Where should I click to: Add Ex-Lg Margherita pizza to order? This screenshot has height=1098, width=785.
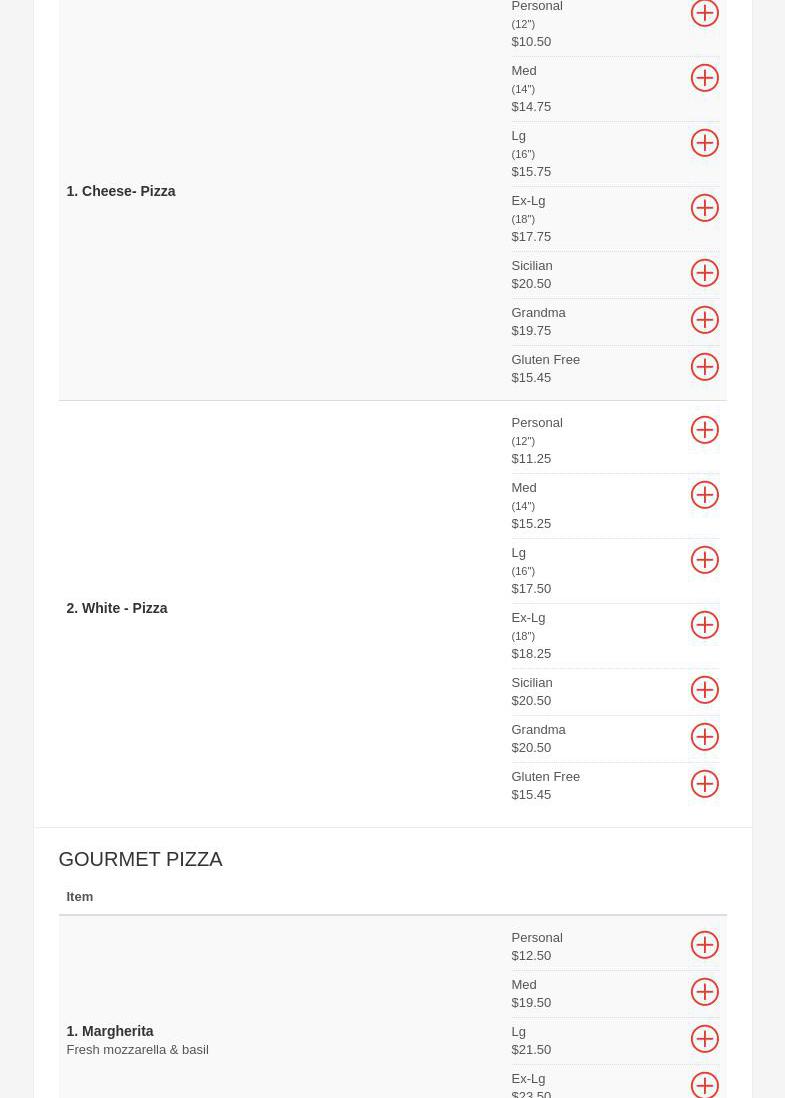point(704,1085)
